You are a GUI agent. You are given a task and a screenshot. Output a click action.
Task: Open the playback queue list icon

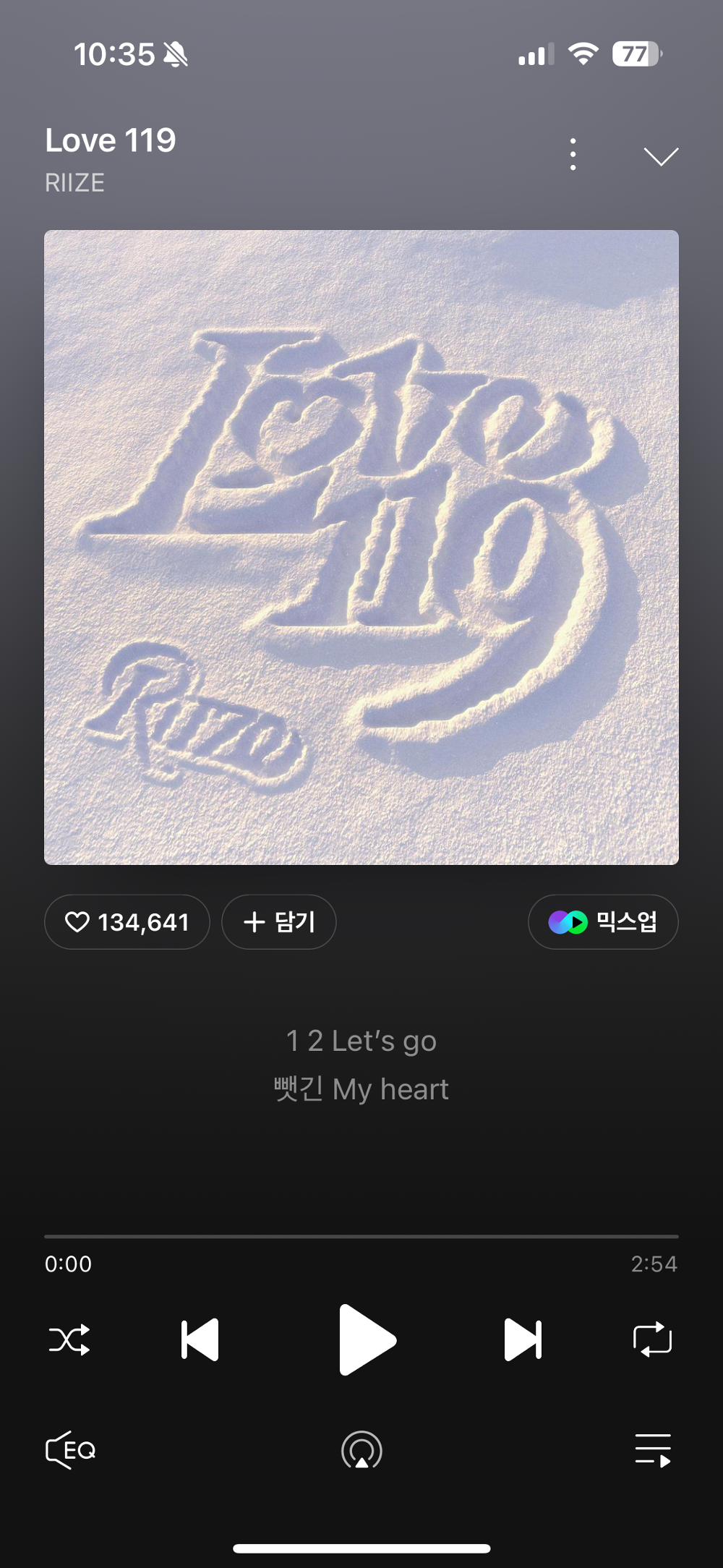[653, 1449]
